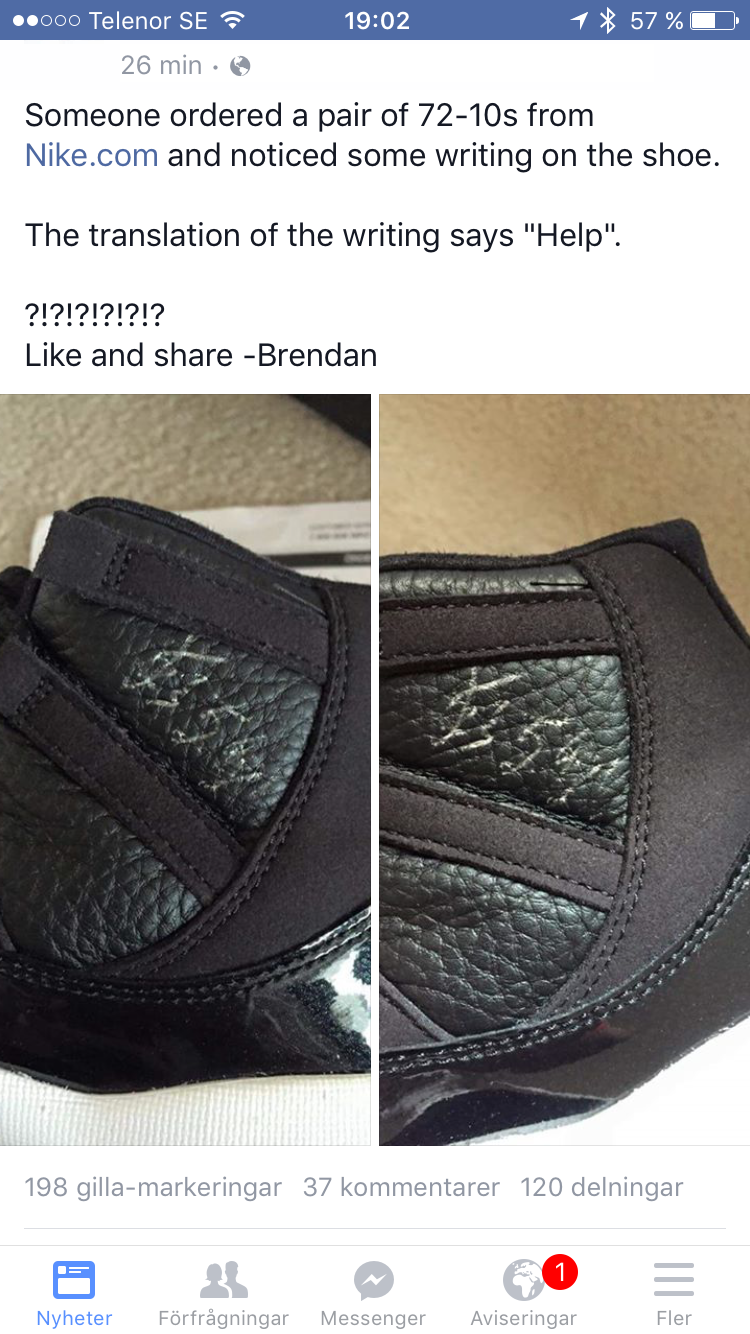Viewport: 750px width, 1334px height.
Task: Open the Messenger tab
Action: click(x=374, y=1292)
